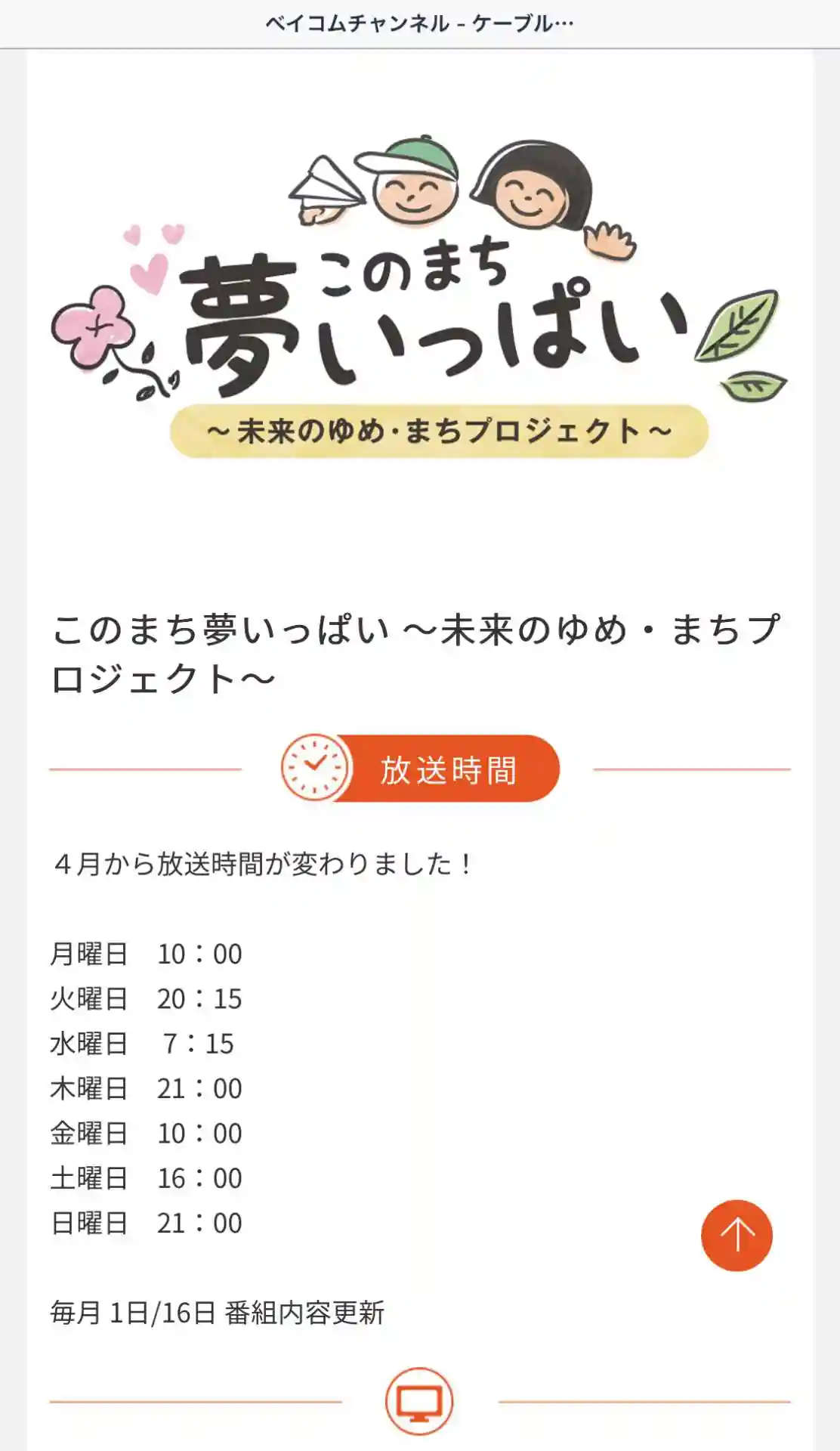Tap the orange scroll-to-top arrow button
The width and height of the screenshot is (840, 1451).
737,1235
